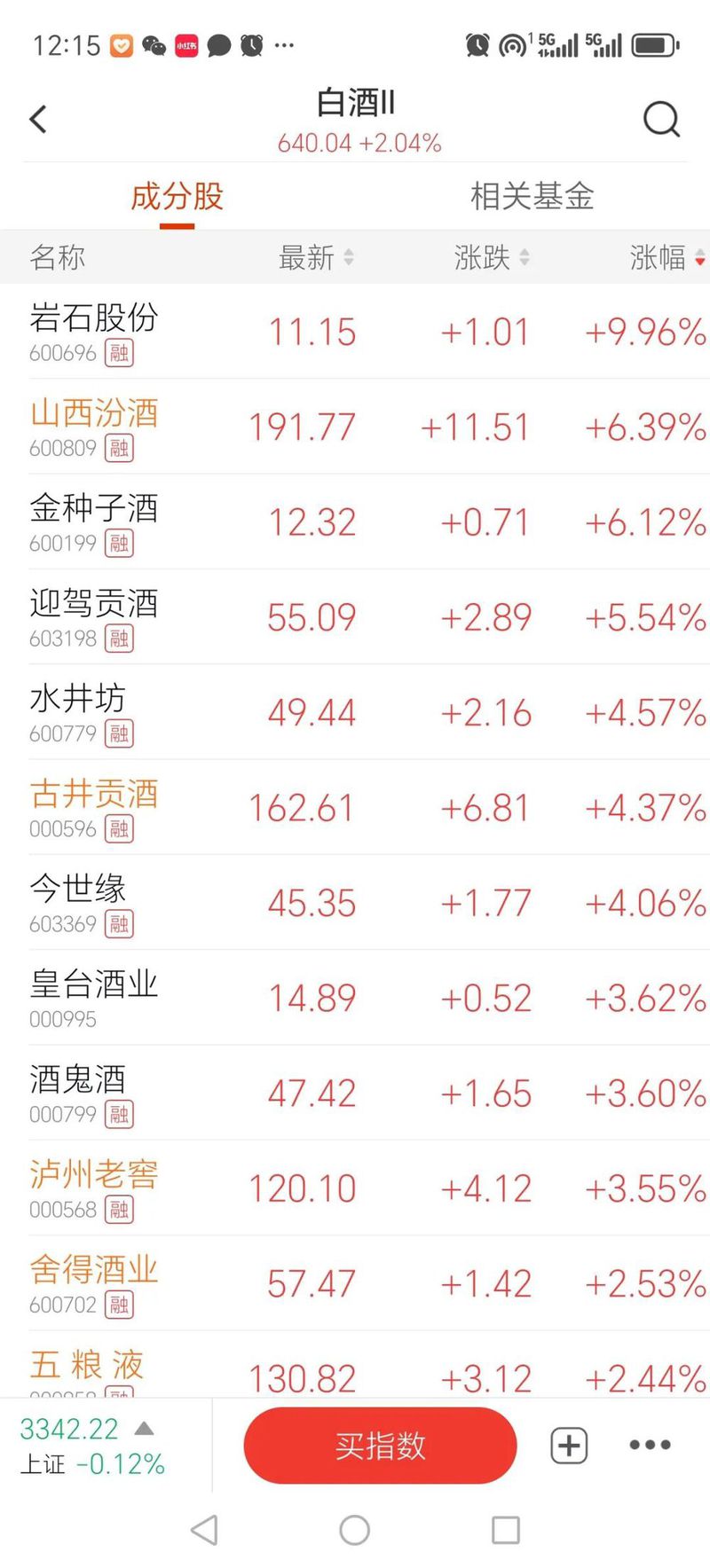
Task: Tap the 融 badge next to 泸州老窖
Action: 120,1211
